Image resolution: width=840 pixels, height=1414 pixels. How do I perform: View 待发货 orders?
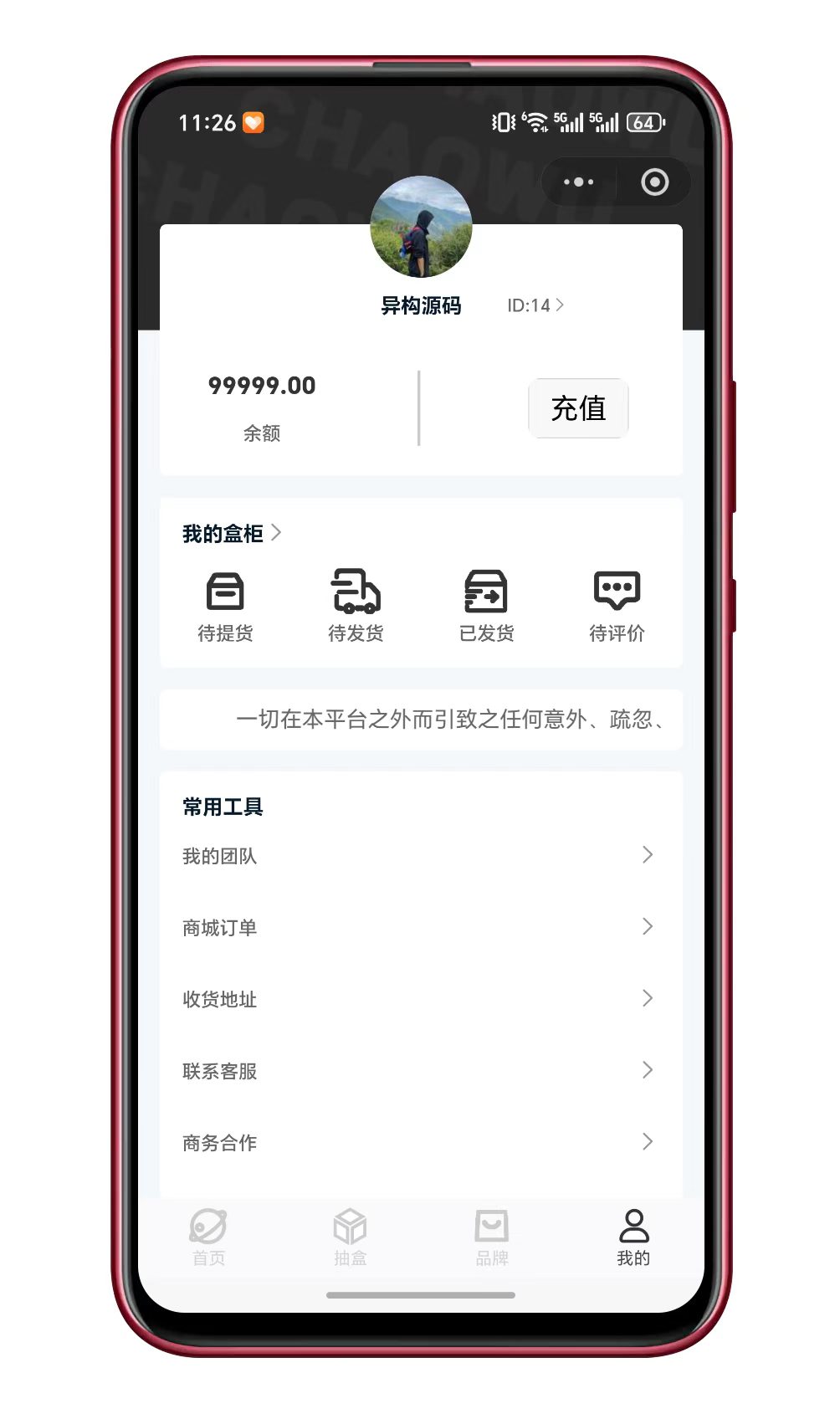click(x=356, y=606)
